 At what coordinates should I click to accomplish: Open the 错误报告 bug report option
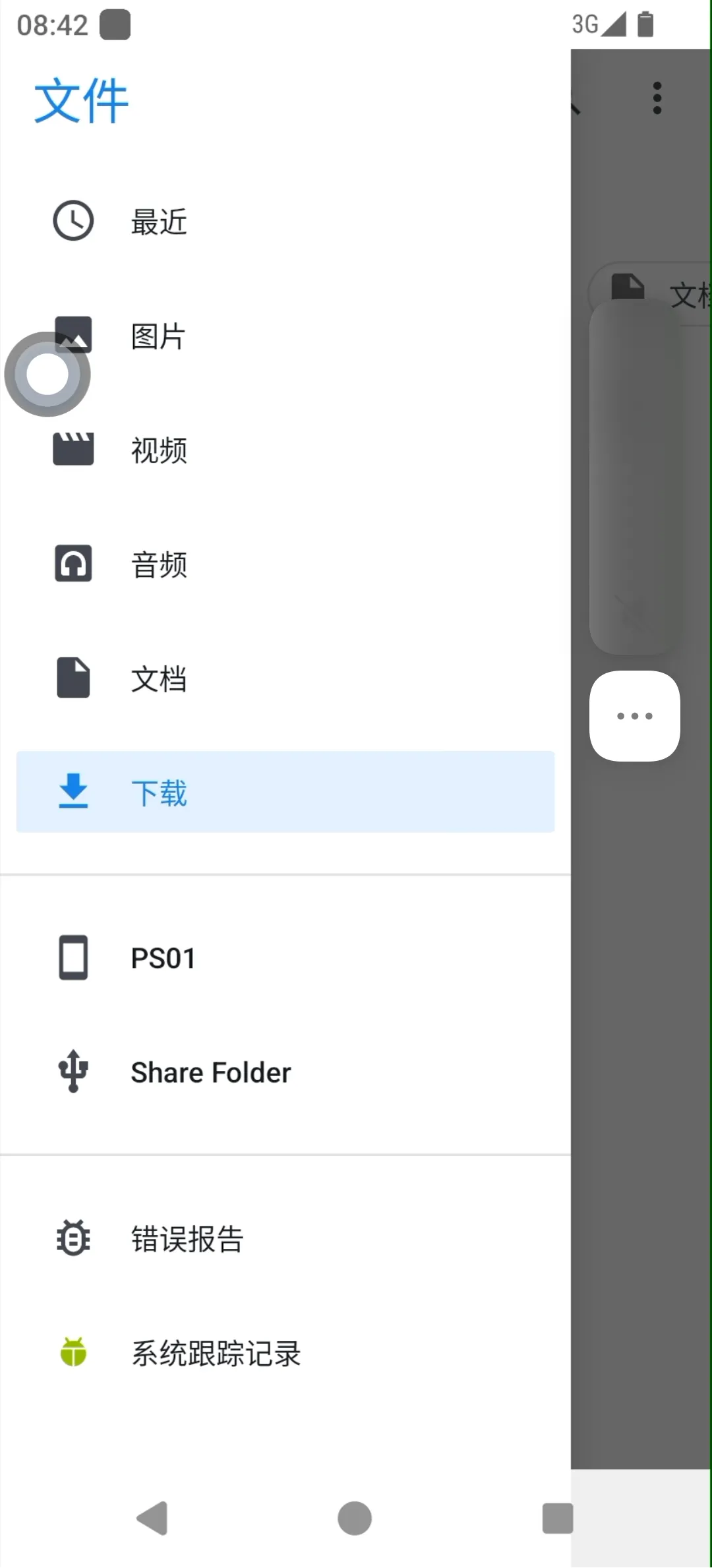point(187,1238)
